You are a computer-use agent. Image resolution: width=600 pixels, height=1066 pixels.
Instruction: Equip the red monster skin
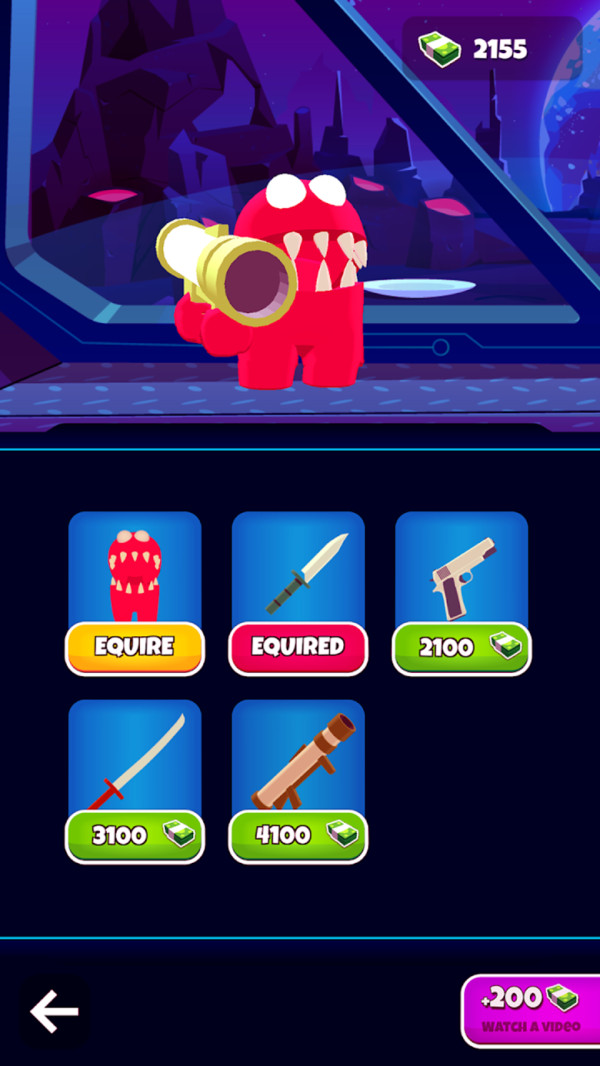[135, 647]
